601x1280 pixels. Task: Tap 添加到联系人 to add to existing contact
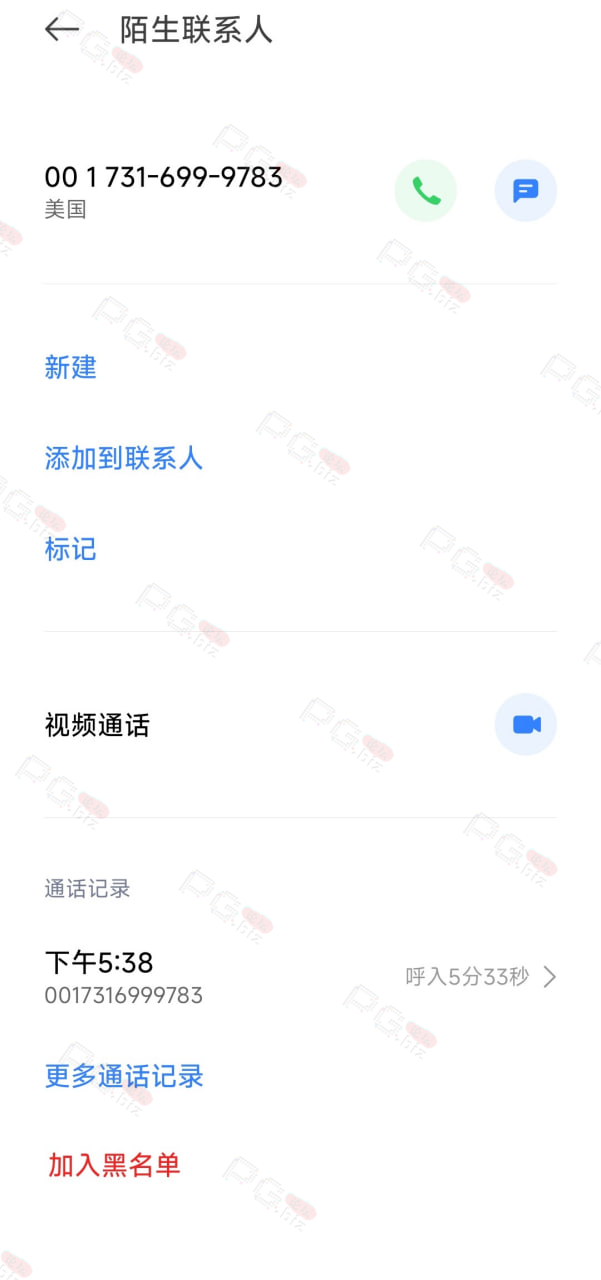tap(124, 458)
